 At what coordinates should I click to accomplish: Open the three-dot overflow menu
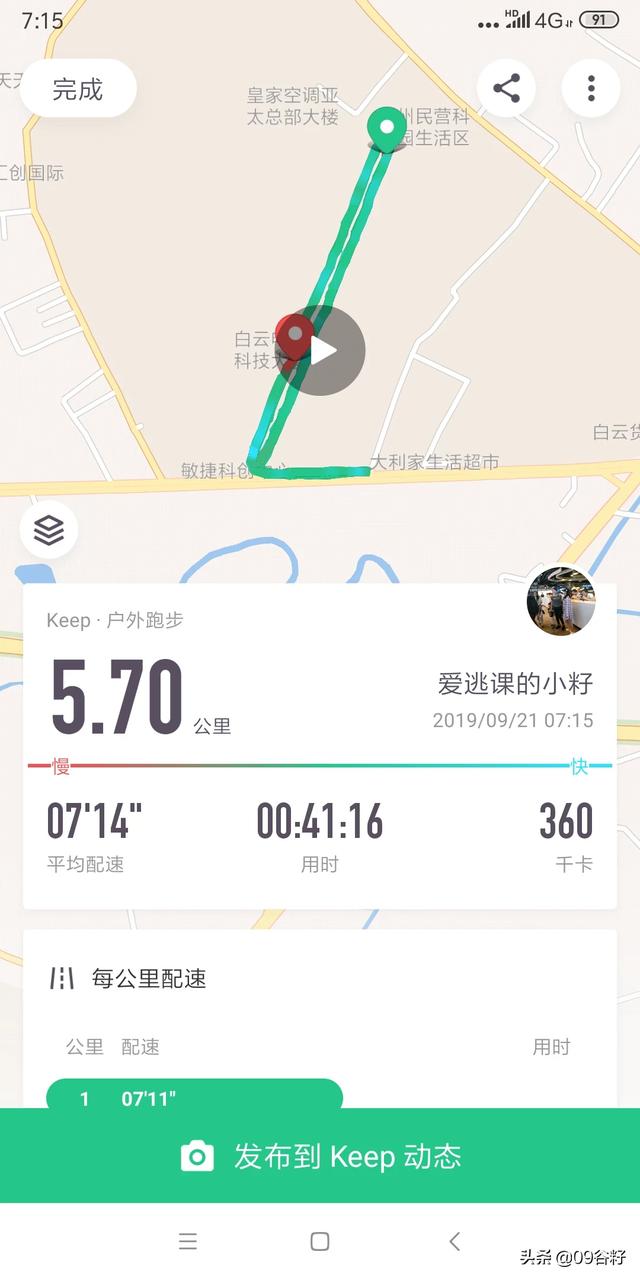tap(591, 89)
